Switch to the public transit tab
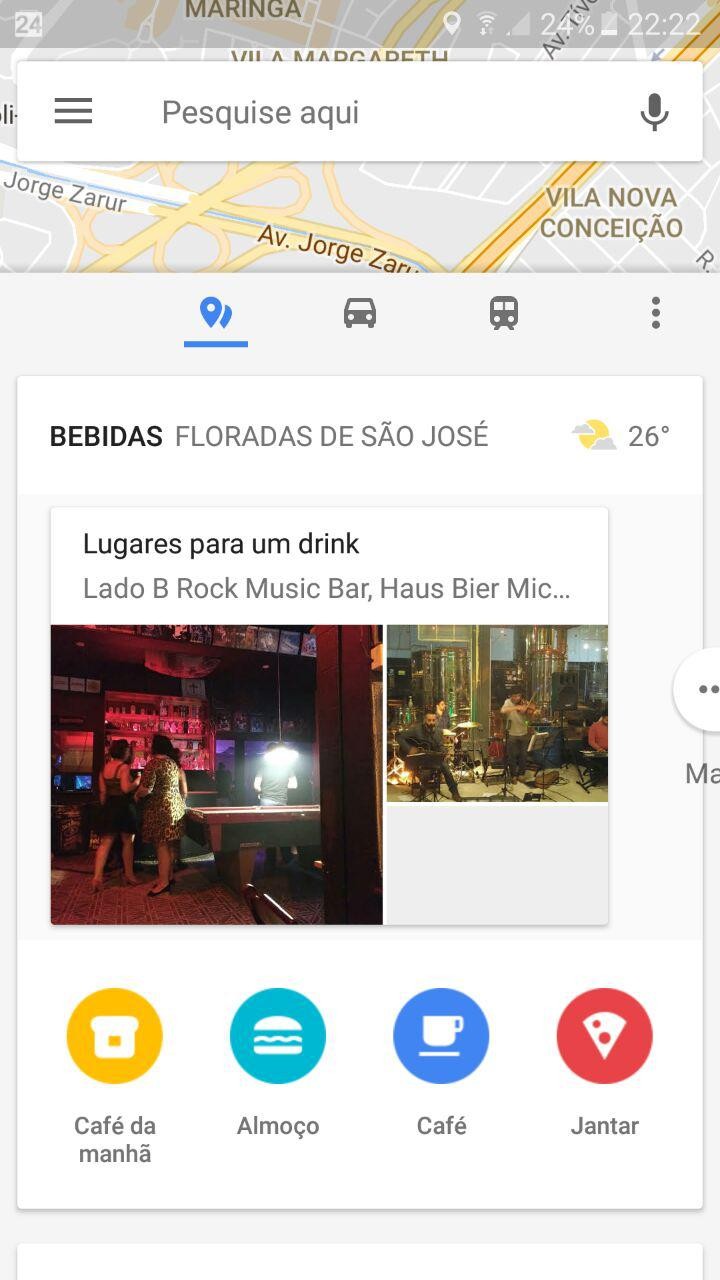Image resolution: width=720 pixels, height=1280 pixels. 504,314
